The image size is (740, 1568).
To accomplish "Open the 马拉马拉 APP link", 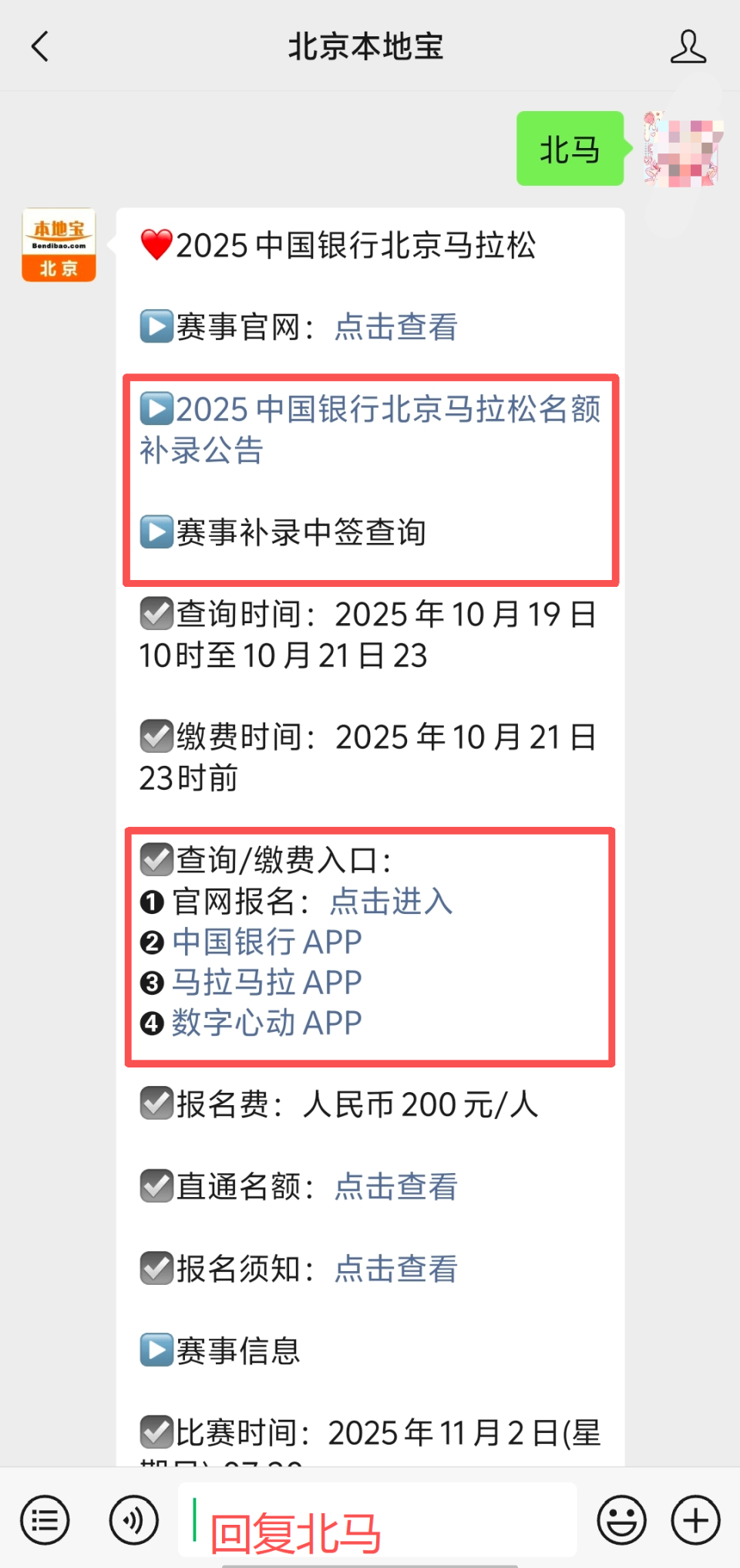I will pyautogui.click(x=267, y=982).
